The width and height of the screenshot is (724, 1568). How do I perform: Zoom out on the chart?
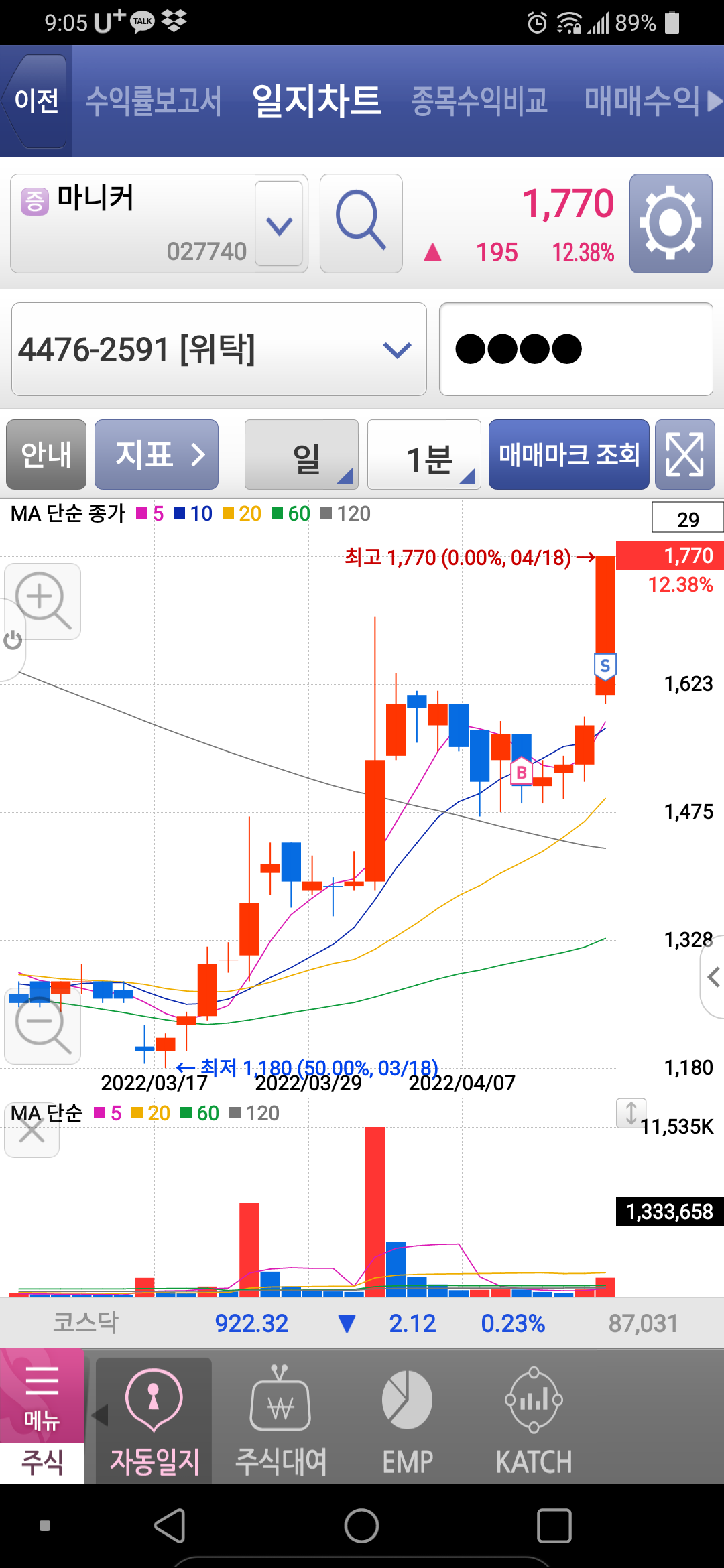pos(42,1026)
